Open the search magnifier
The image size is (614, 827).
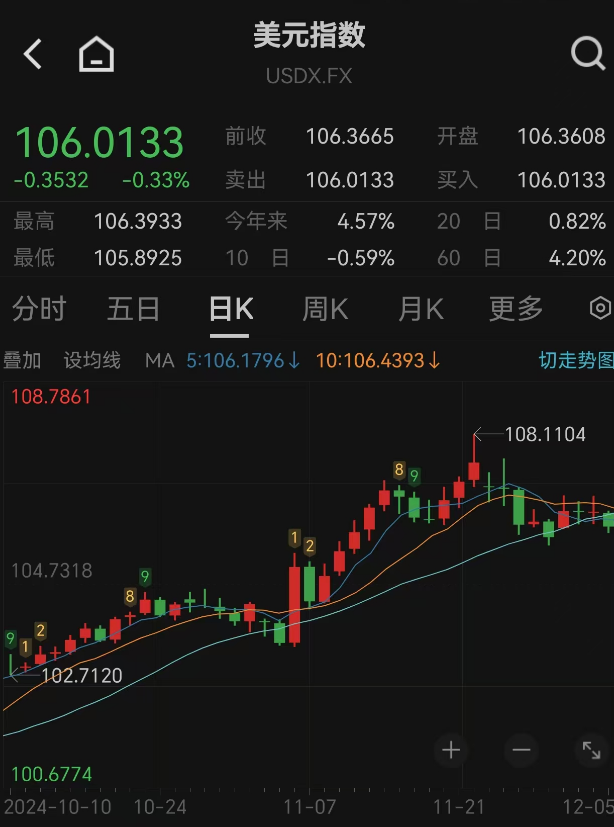coord(587,54)
